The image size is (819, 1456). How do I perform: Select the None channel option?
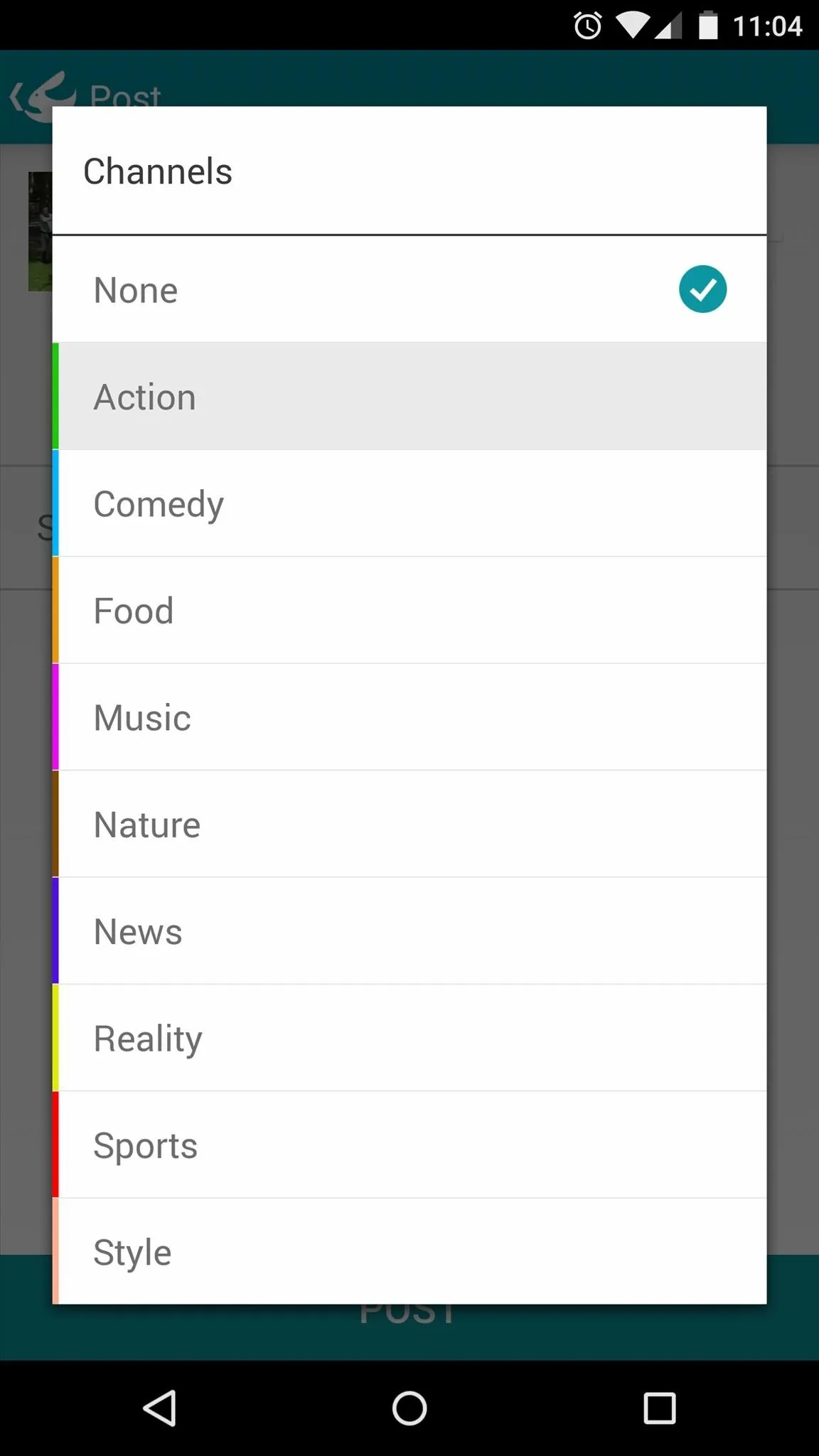click(409, 289)
